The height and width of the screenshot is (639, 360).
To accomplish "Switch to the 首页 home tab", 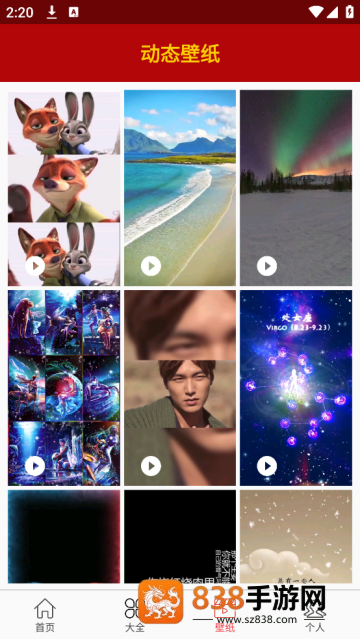I will [x=45, y=615].
